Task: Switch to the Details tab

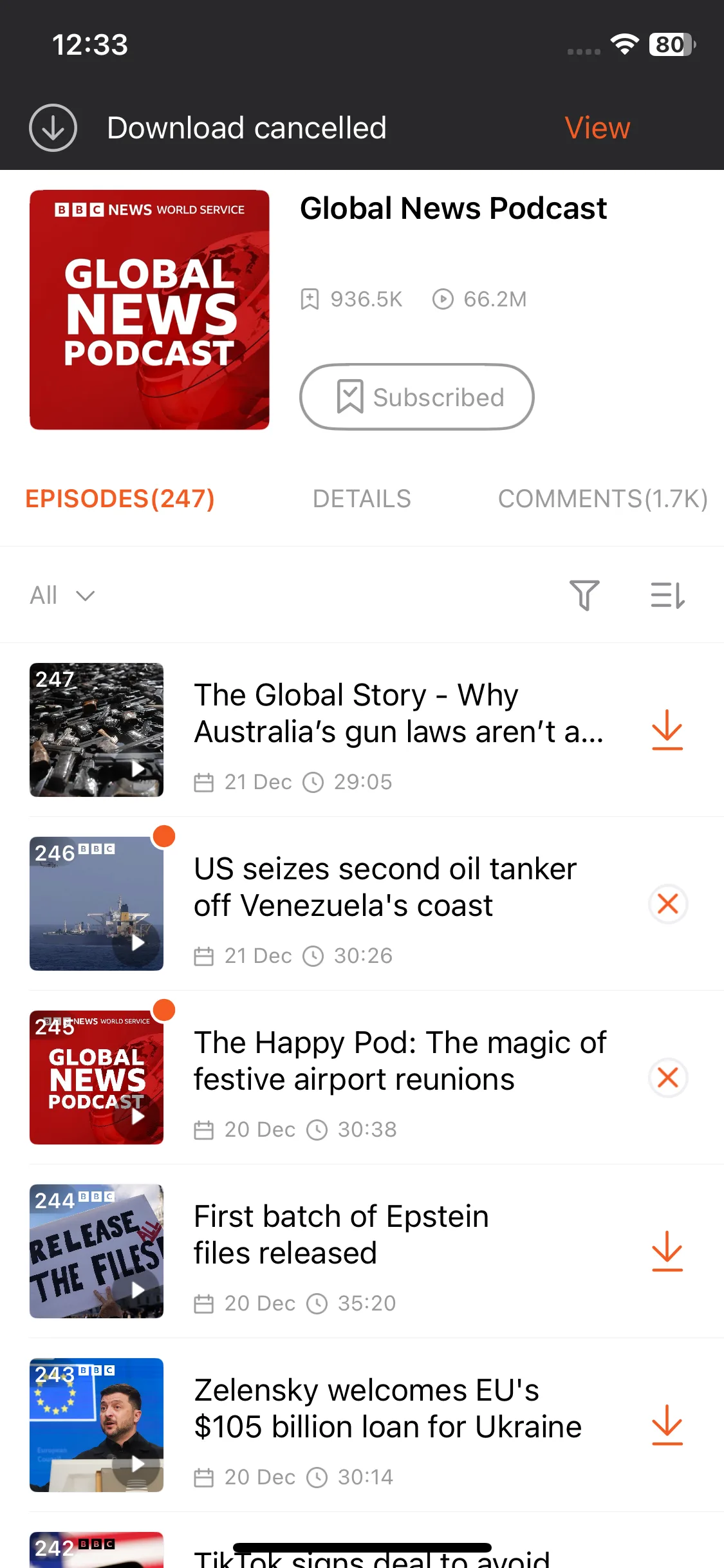Action: tap(362, 499)
